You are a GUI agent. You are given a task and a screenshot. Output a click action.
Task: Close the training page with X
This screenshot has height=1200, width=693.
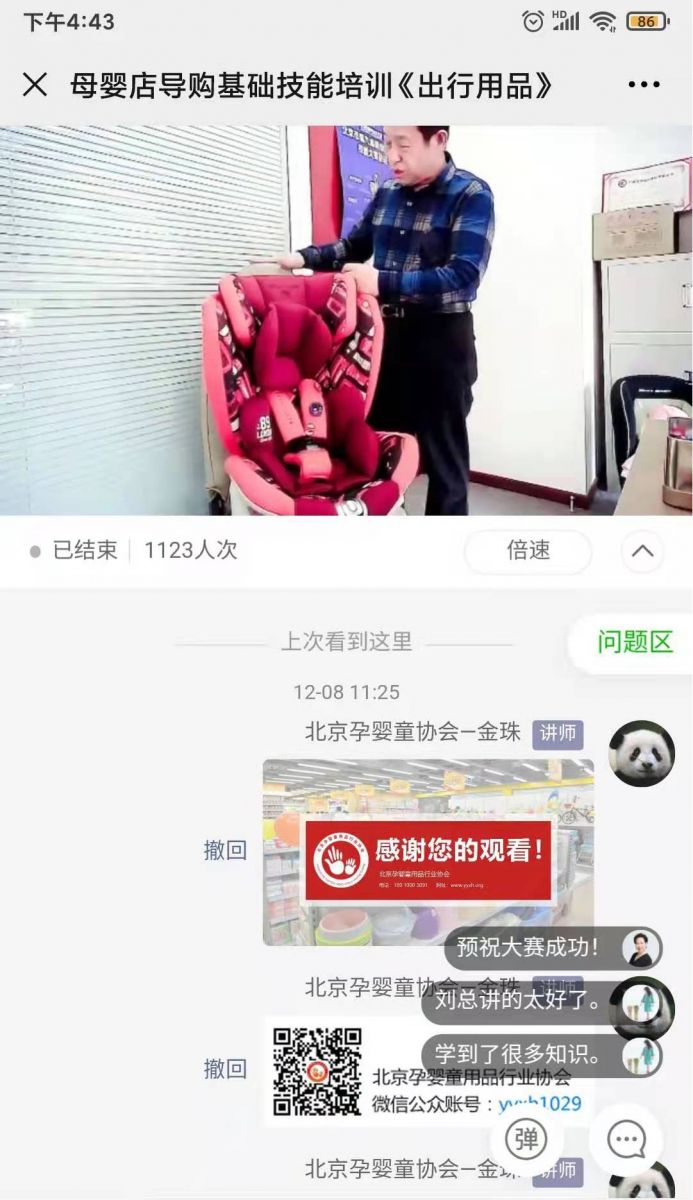[x=35, y=85]
